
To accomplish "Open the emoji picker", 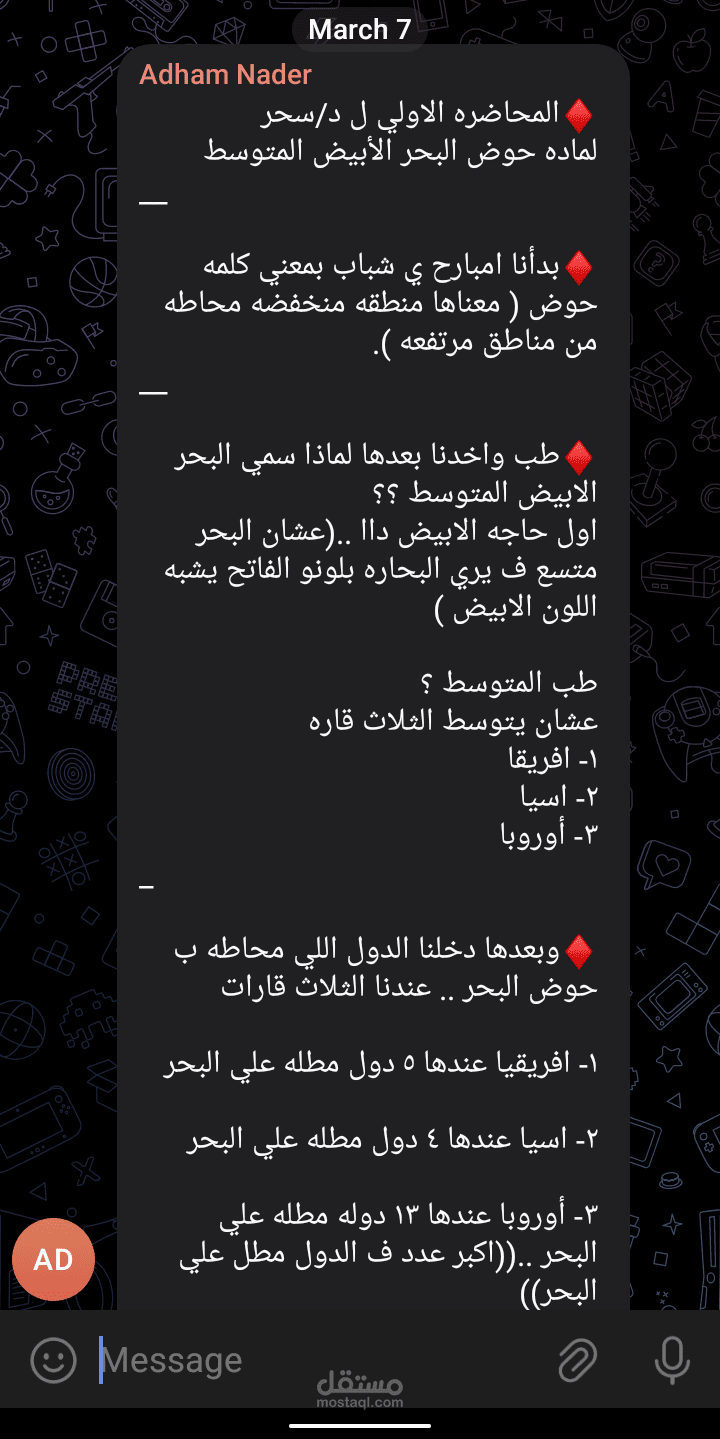I will point(52,1359).
